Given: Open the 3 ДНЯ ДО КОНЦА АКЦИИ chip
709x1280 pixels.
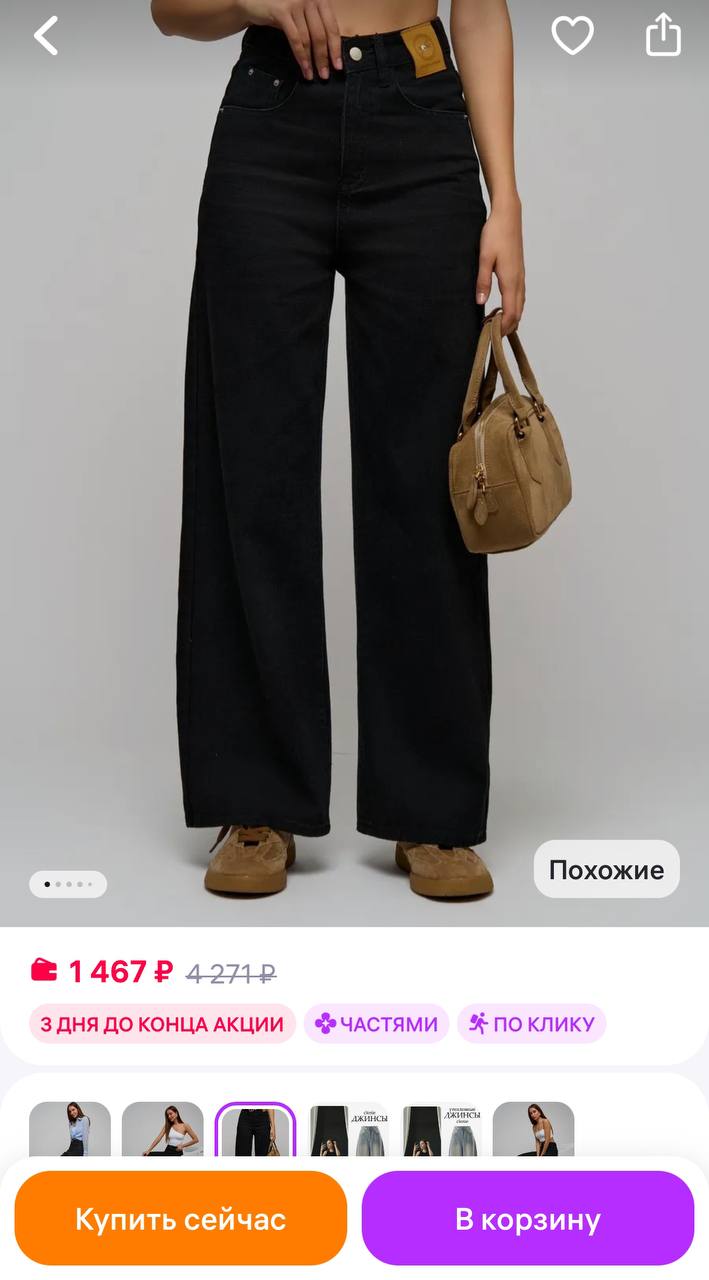Looking at the screenshot, I should pos(162,1024).
